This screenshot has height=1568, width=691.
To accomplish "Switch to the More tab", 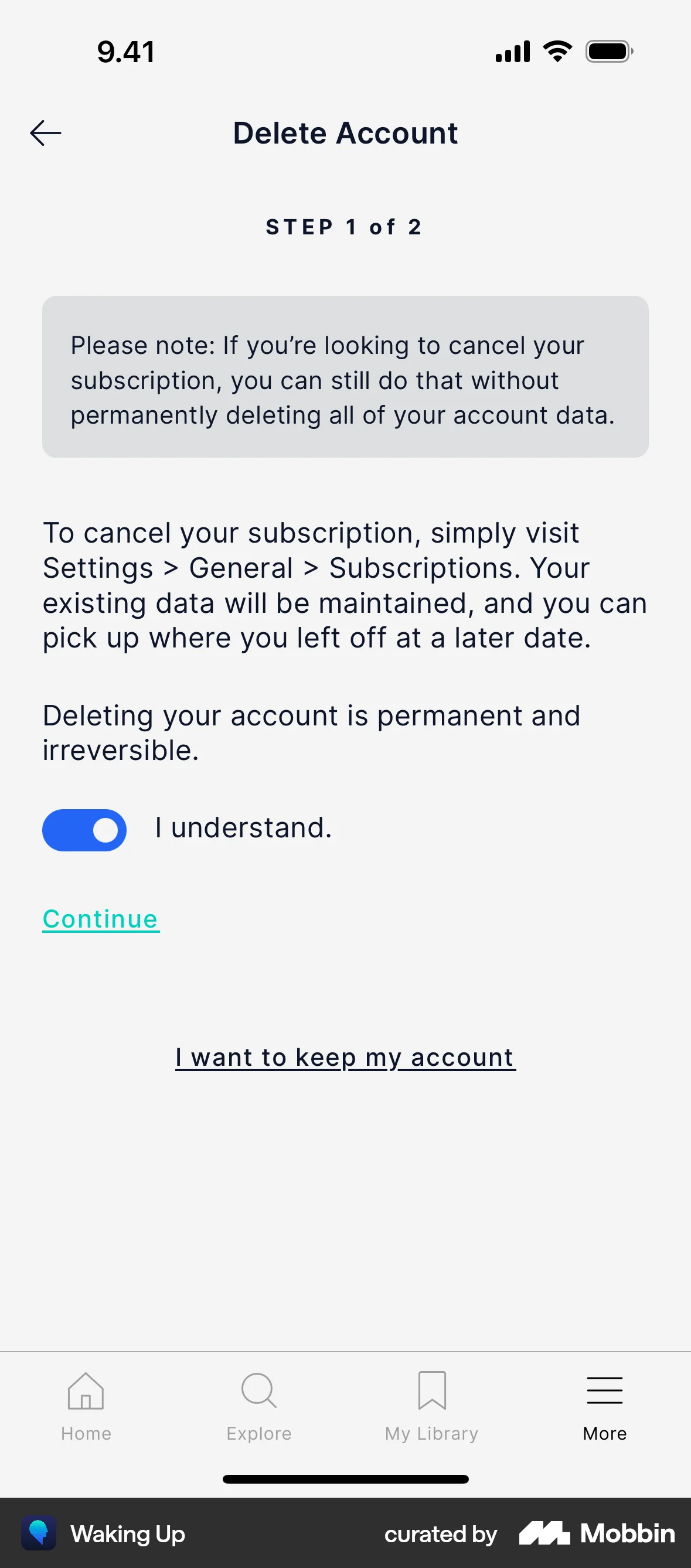I will coord(604,1406).
